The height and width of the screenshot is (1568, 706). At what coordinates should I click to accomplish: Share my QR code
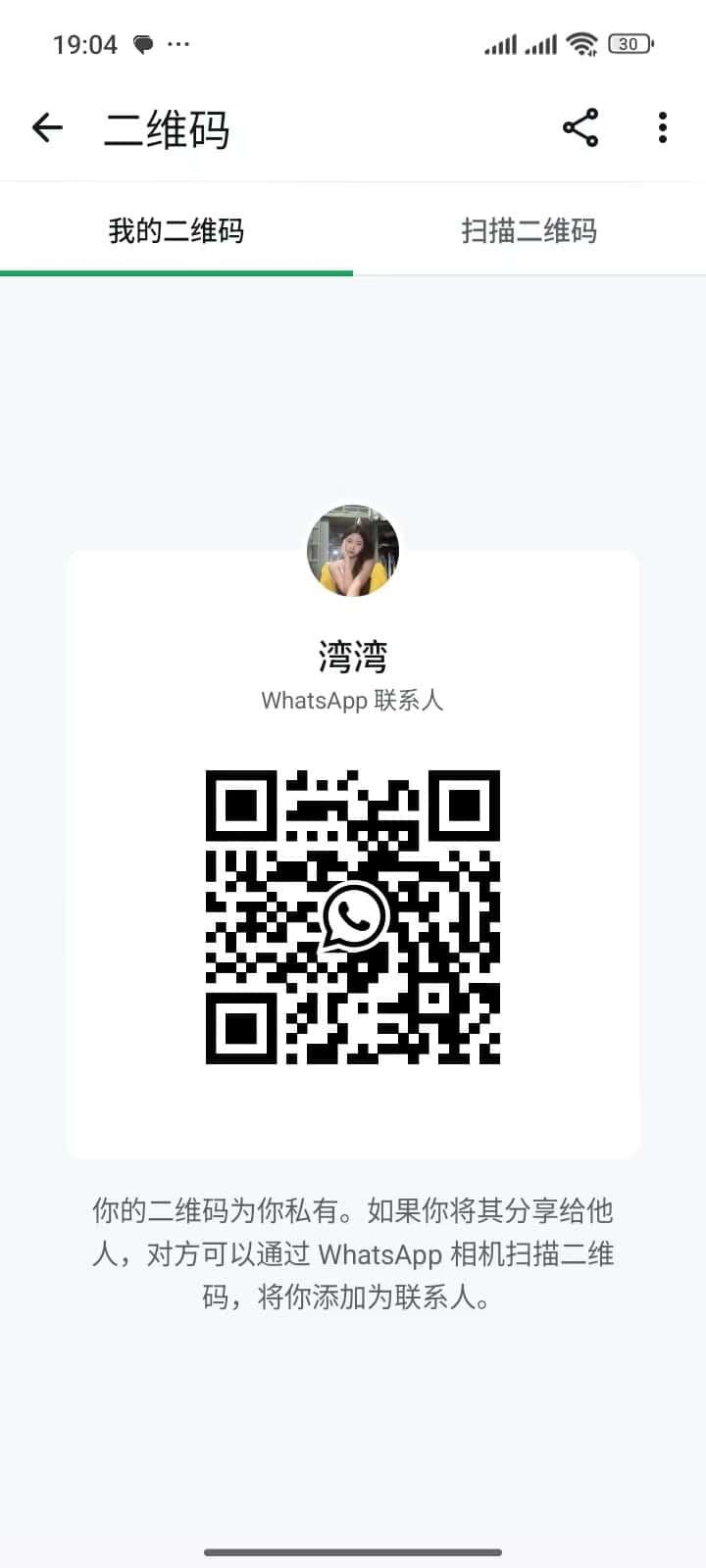click(x=580, y=127)
